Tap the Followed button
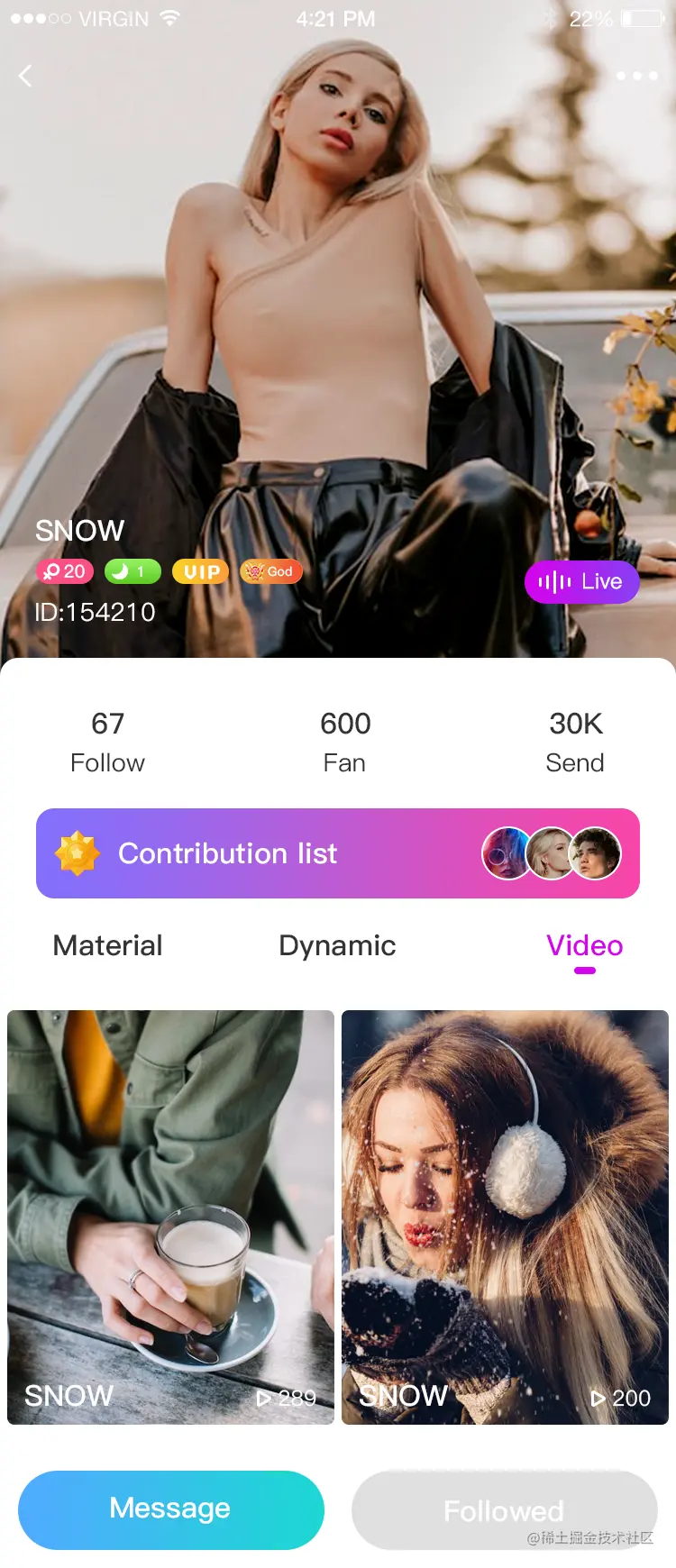The width and height of the screenshot is (676, 1568). pos(504,1509)
